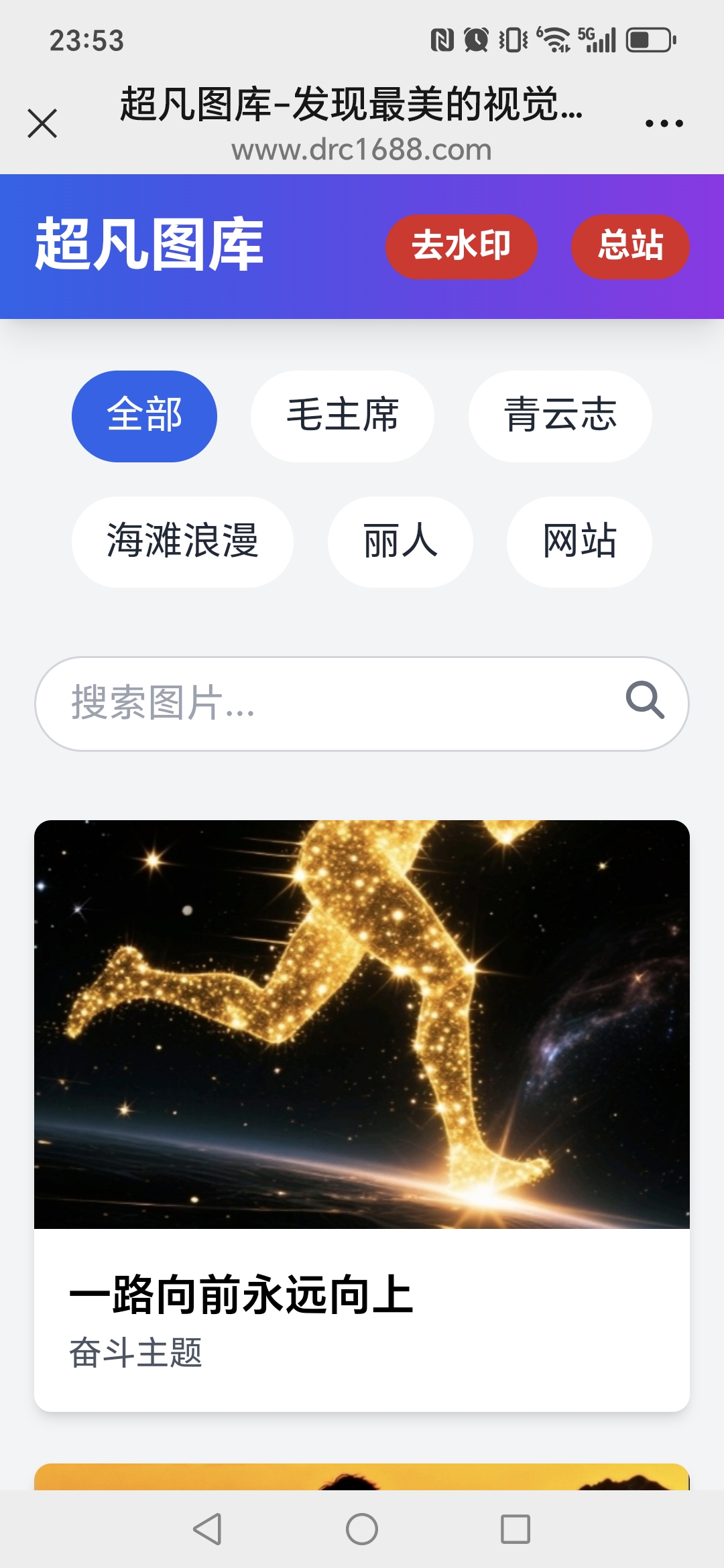
Task: Focus the 搜索图片 search field
Action: [x=322, y=703]
